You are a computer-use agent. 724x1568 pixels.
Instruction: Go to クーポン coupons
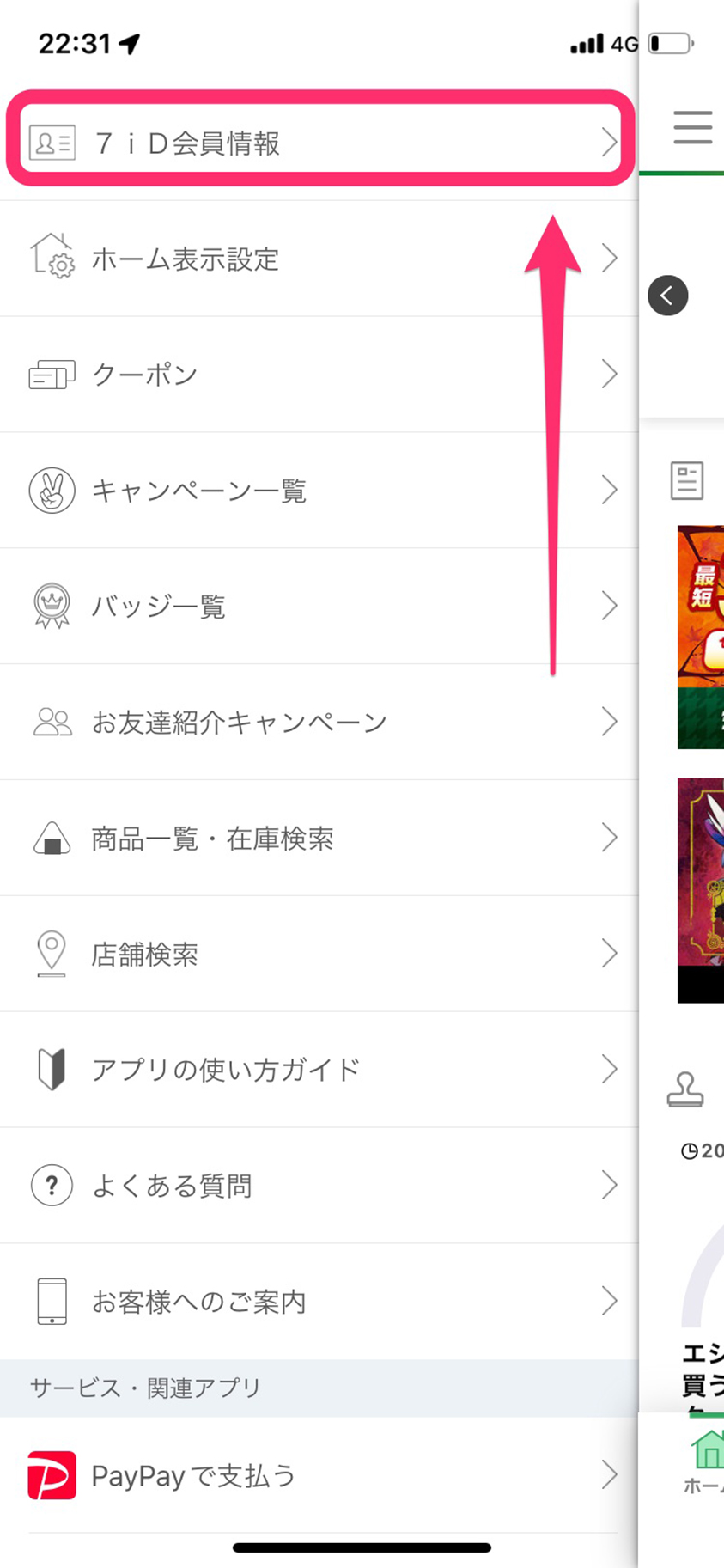coord(319,375)
